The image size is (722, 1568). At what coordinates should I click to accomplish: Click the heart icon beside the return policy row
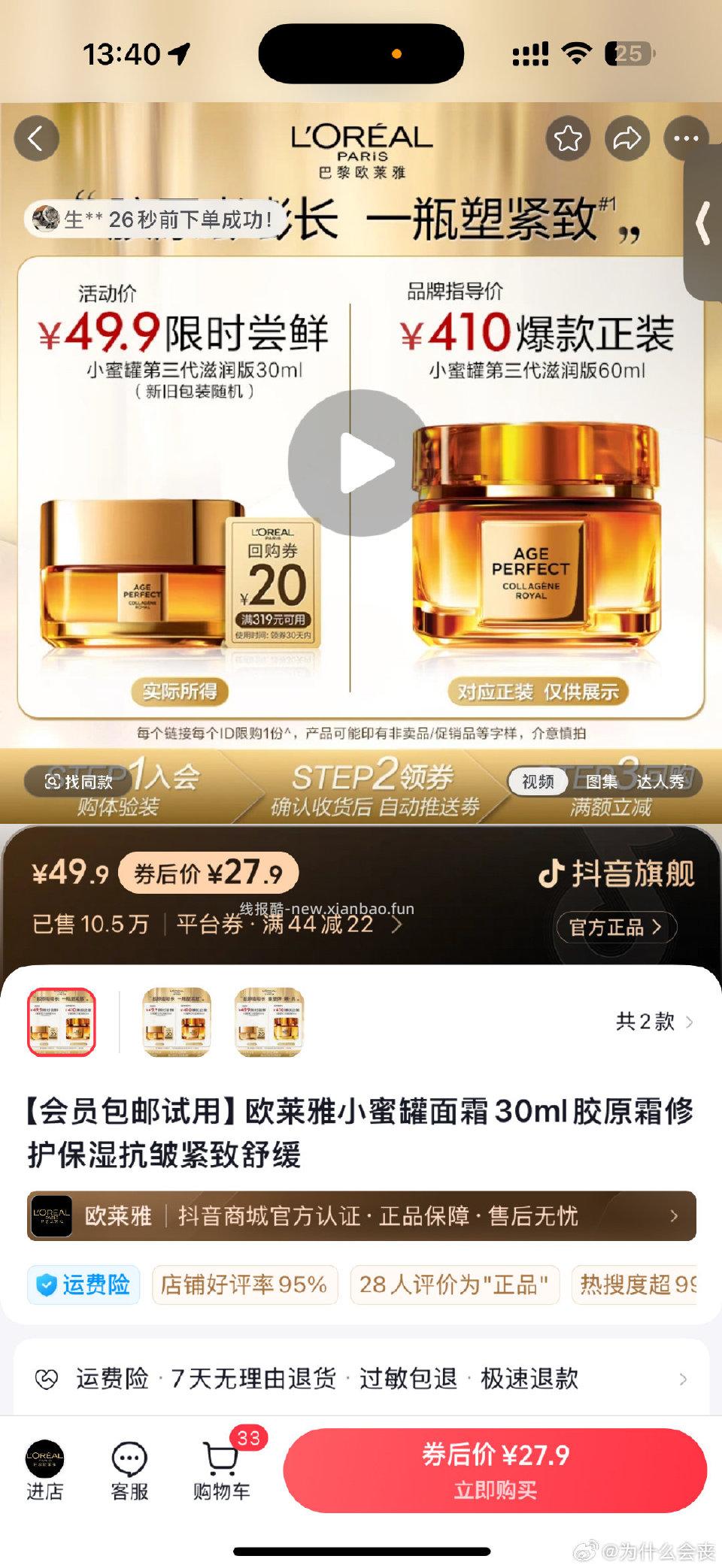coord(49,1379)
